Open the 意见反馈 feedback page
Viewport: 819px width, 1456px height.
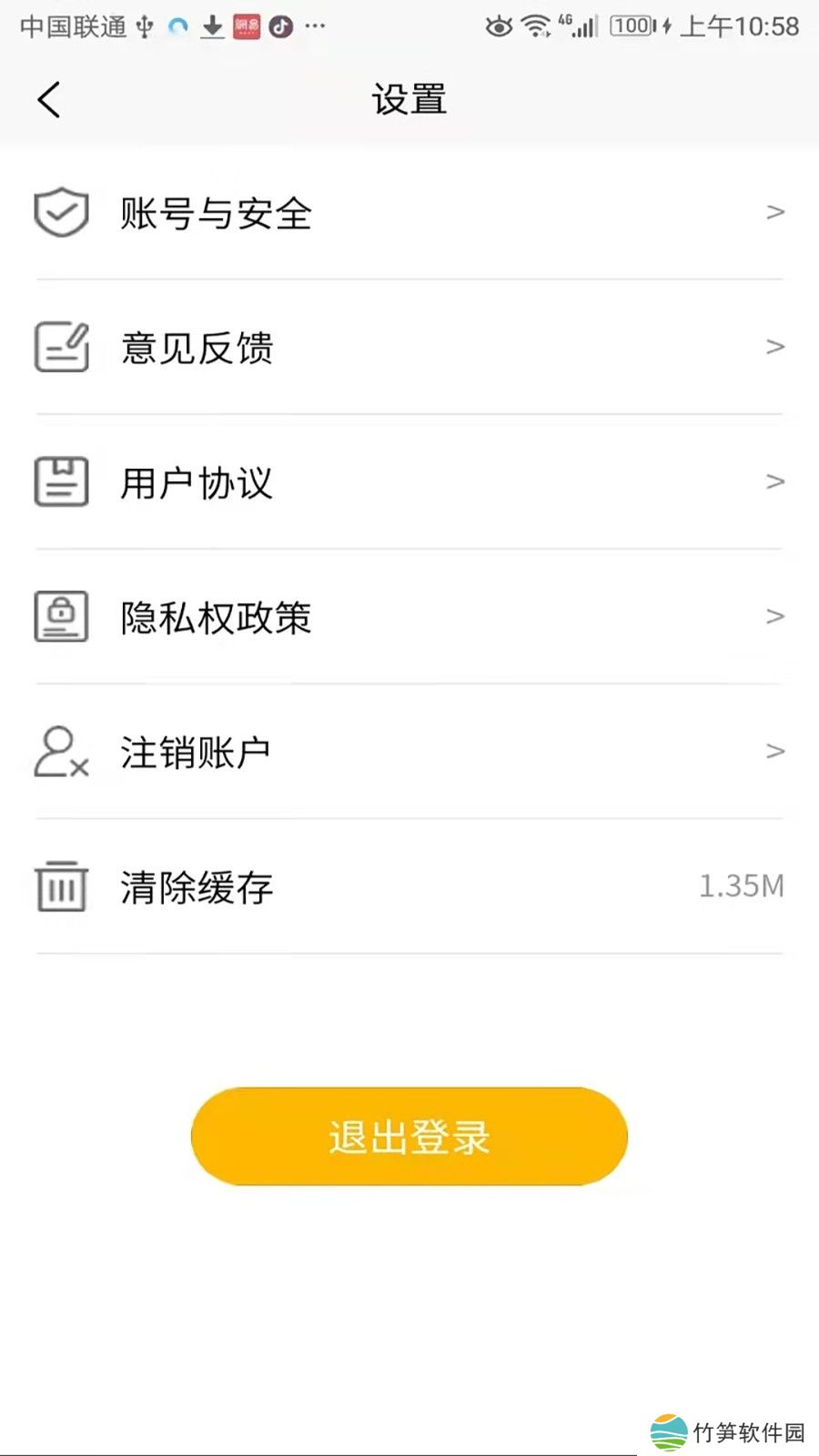coord(197,349)
